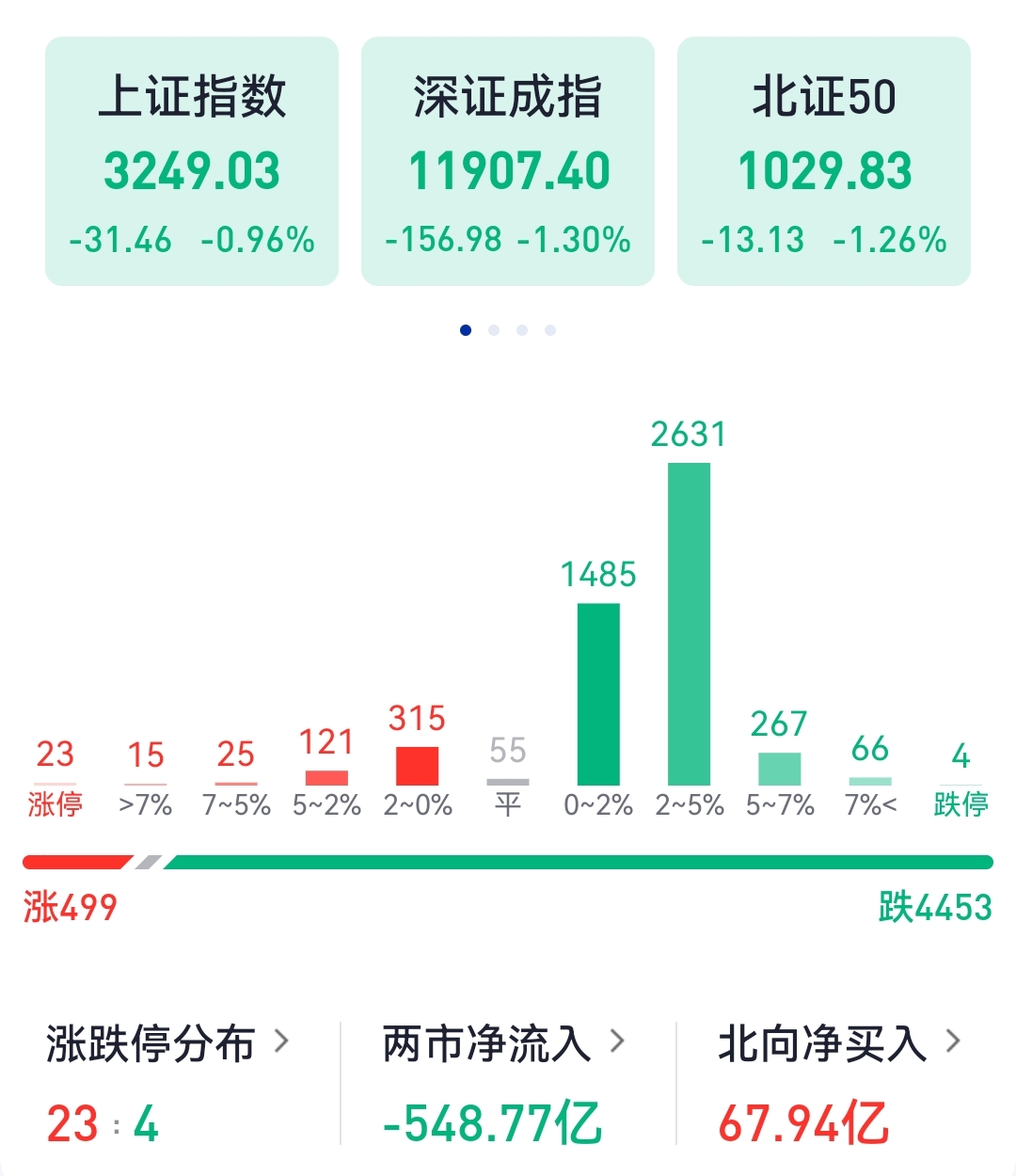
Task: Open 北向净买入 details
Action: pos(839,1043)
